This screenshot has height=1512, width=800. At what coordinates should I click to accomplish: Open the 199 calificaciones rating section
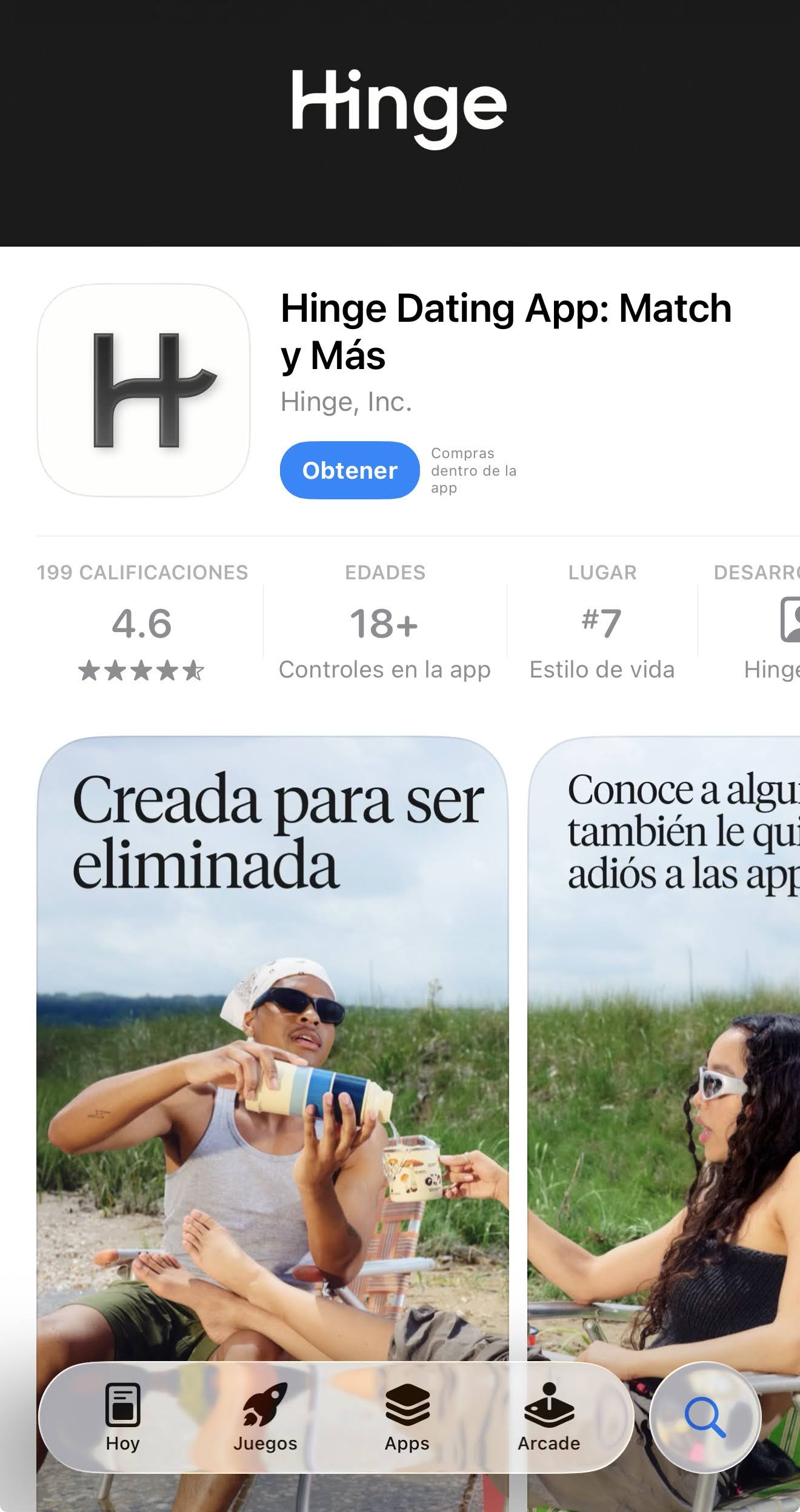pos(142,623)
